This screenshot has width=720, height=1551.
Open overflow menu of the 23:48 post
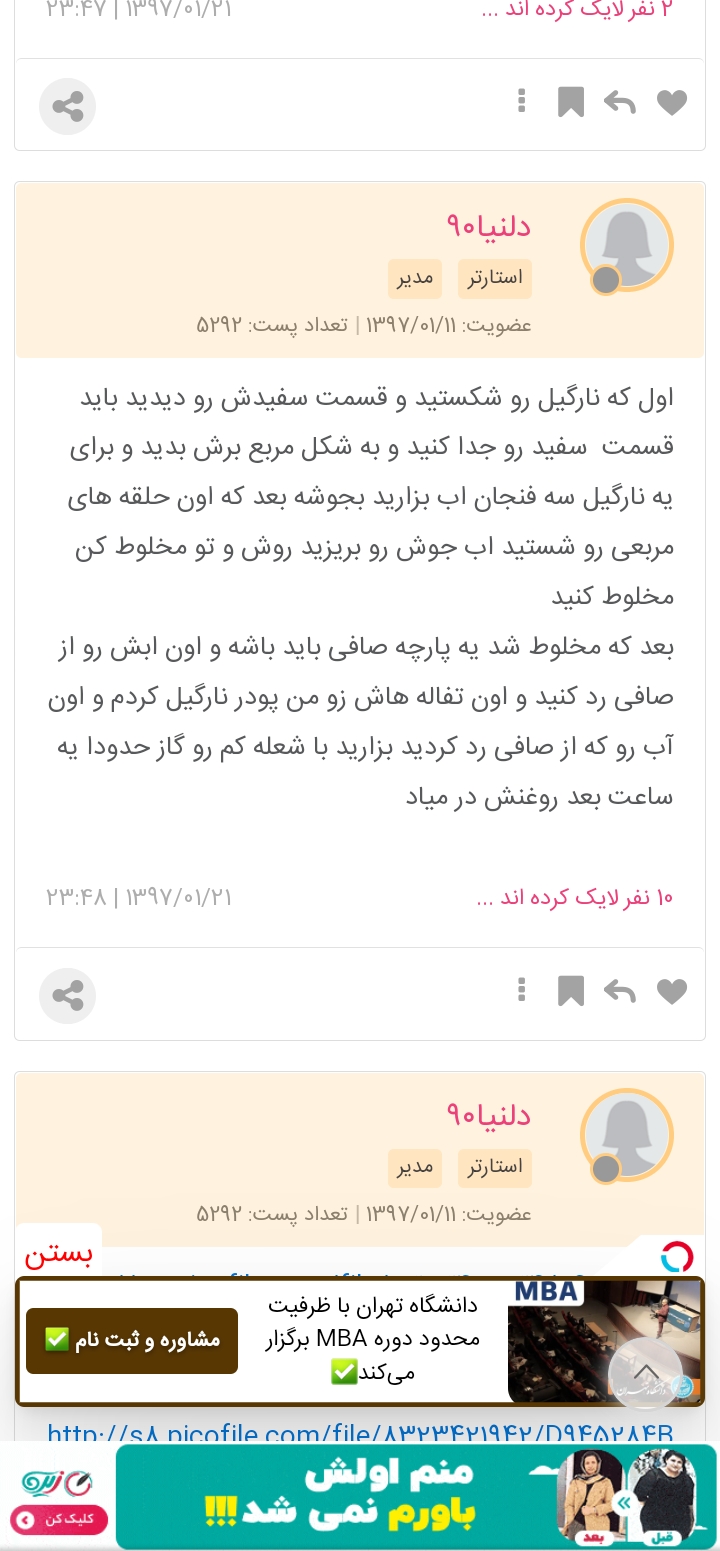point(521,990)
